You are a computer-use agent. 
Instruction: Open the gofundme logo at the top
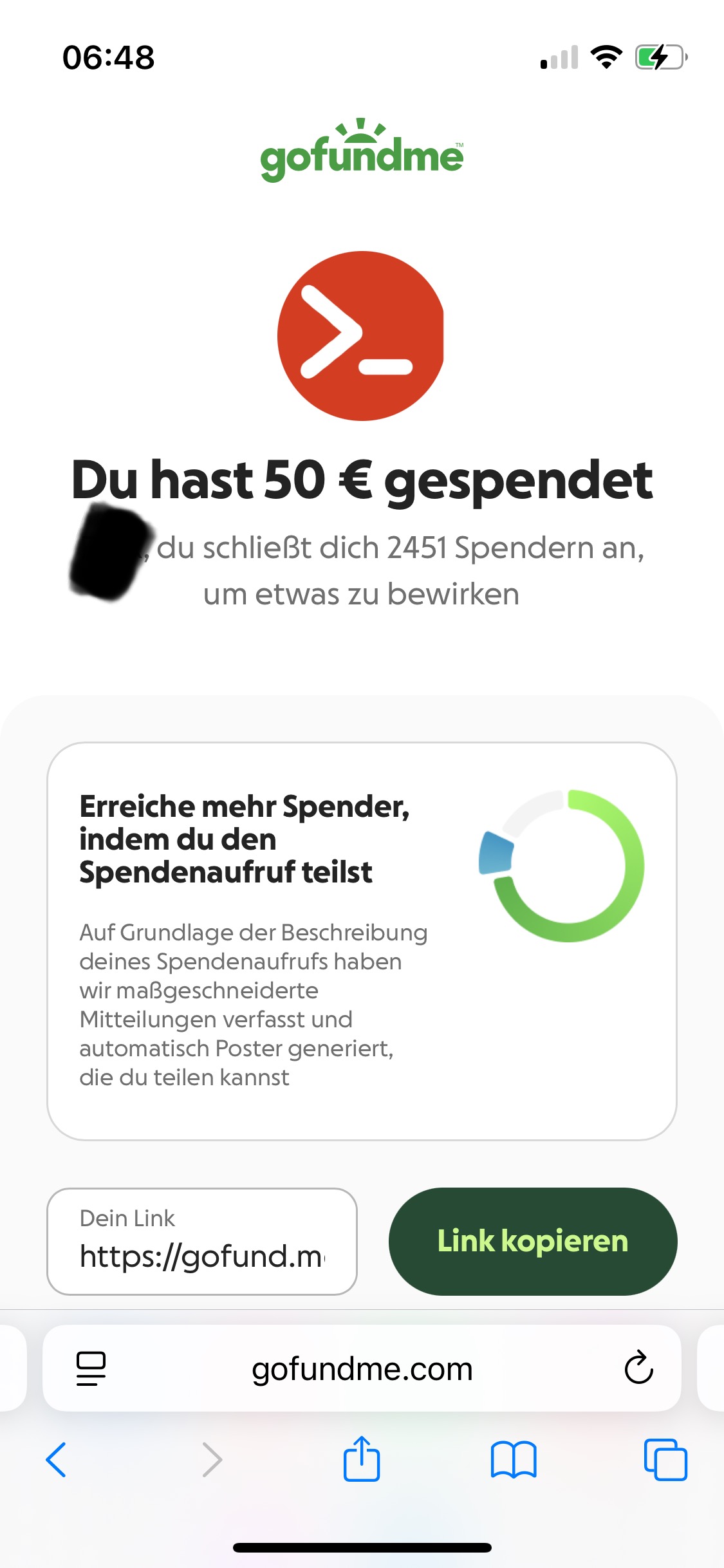click(361, 151)
